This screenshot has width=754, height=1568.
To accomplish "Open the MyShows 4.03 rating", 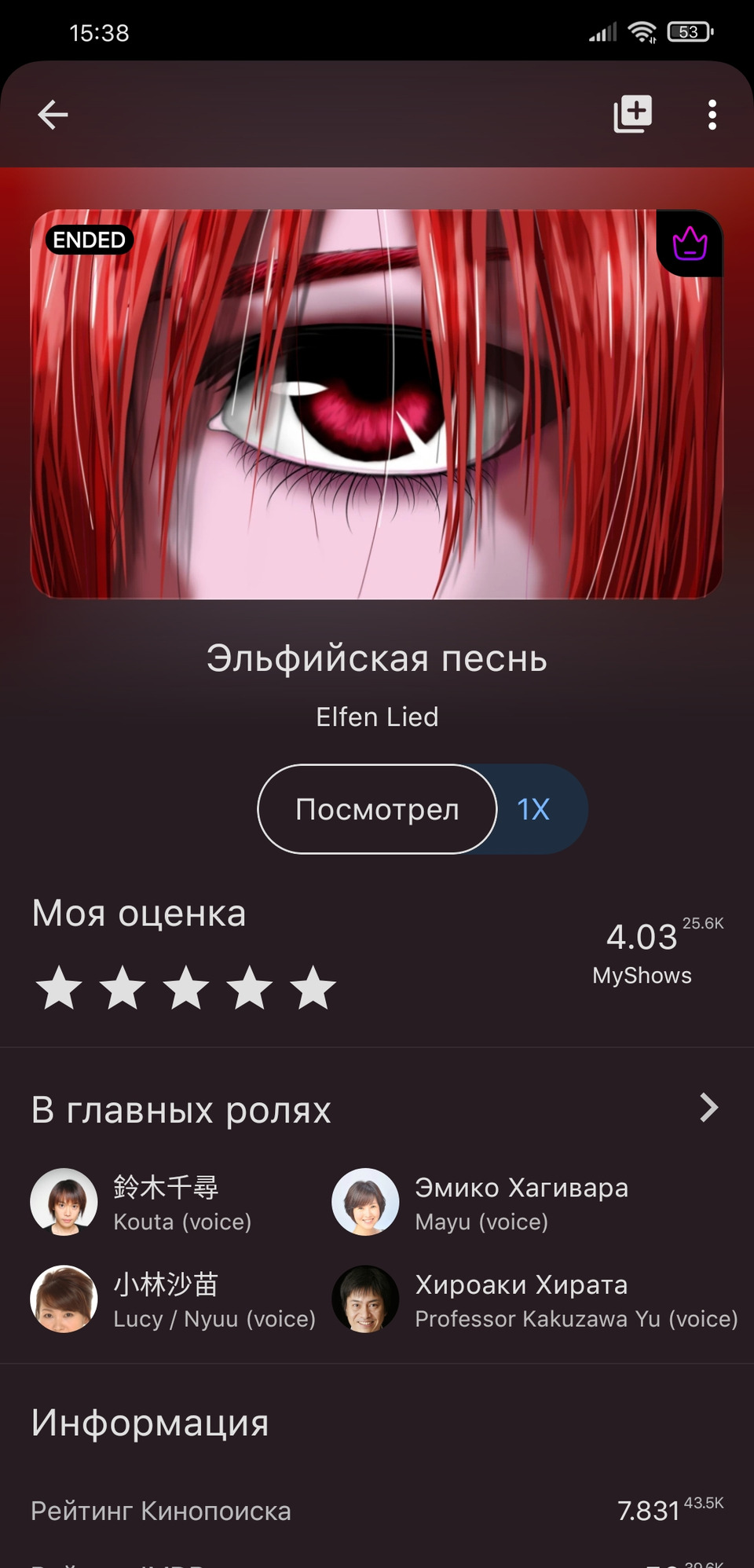I will [642, 951].
